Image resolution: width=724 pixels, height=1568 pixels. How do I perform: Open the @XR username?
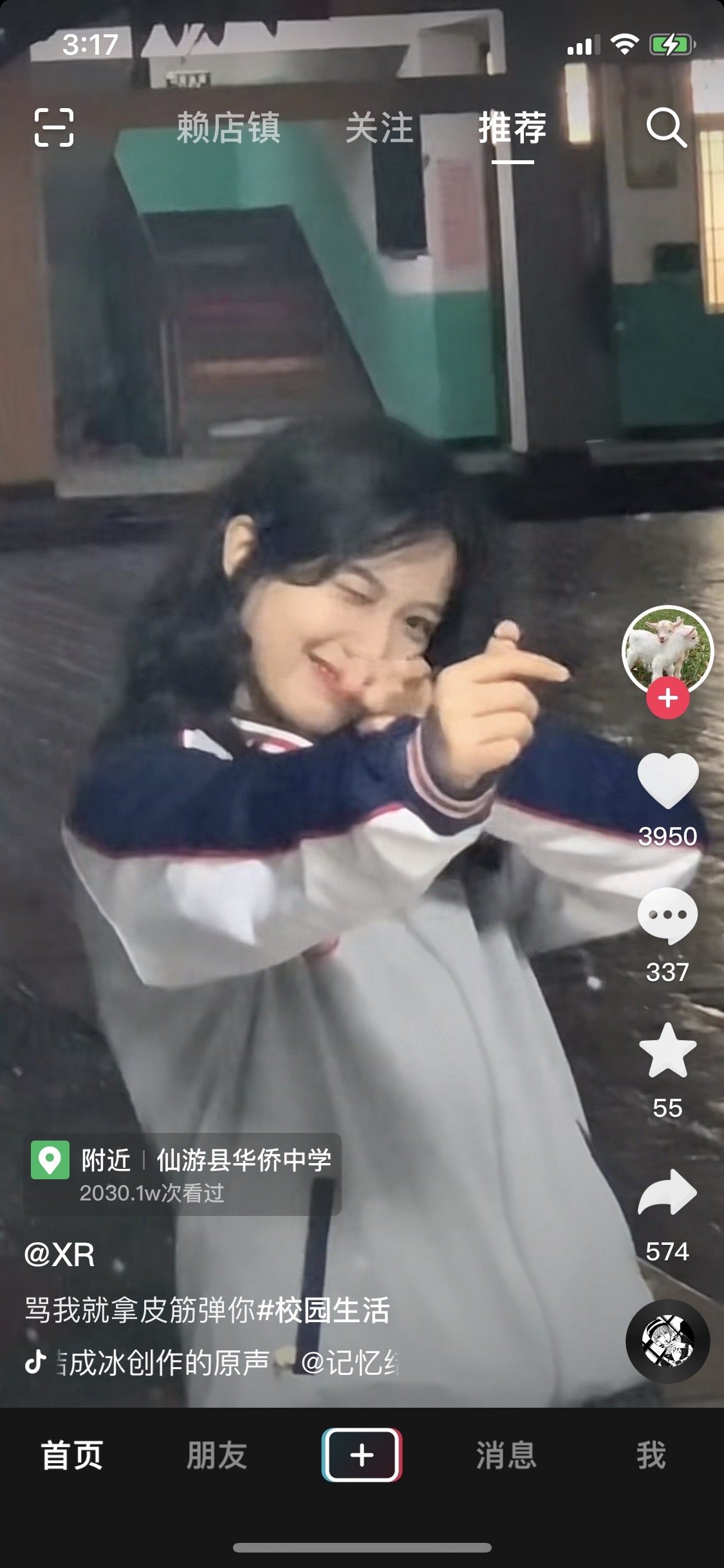pos(59,1255)
